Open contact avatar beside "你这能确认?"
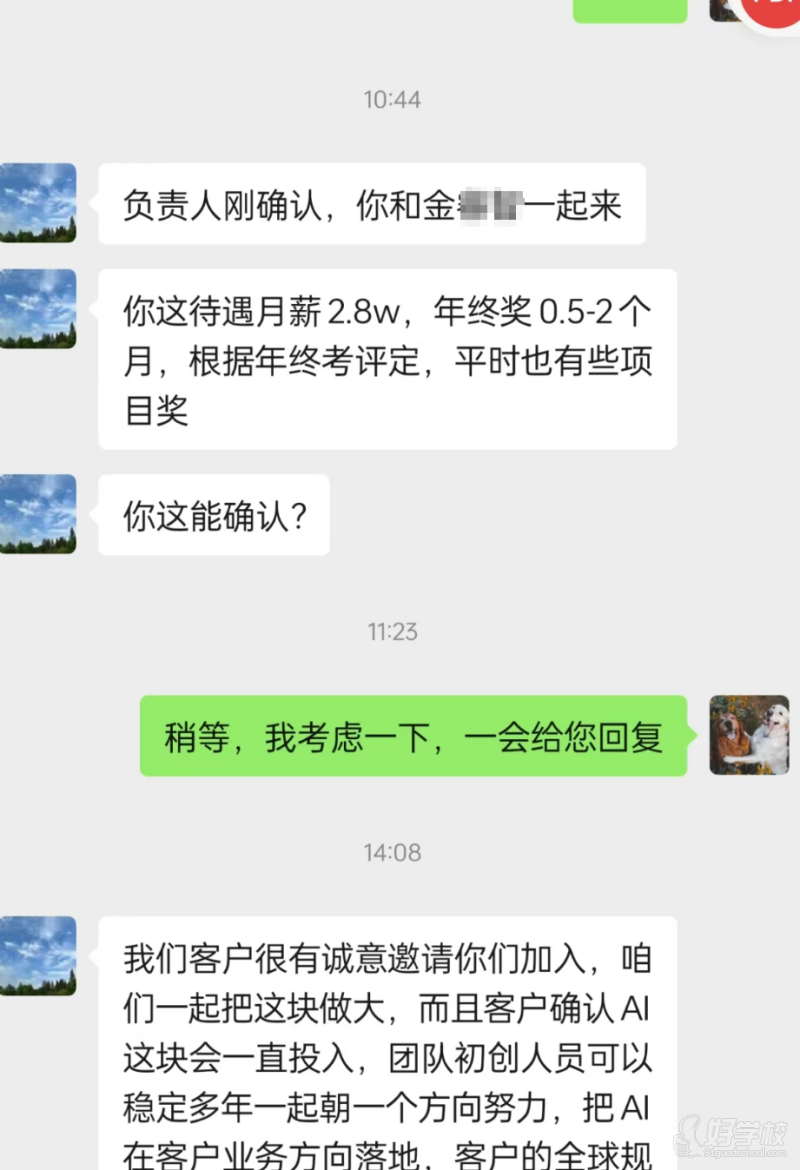Viewport: 800px width, 1170px height. click(38, 514)
